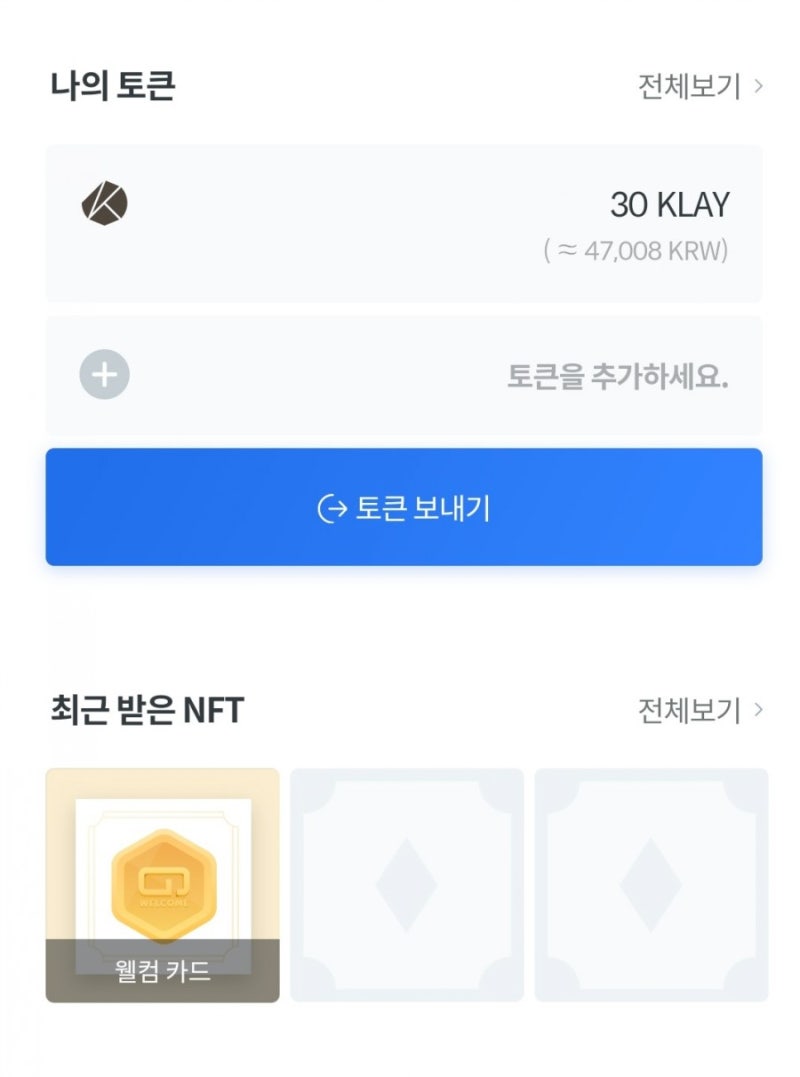Tap the 토큰 보내기 button
Image resolution: width=800 pixels, height=1077 pixels.
(403, 507)
